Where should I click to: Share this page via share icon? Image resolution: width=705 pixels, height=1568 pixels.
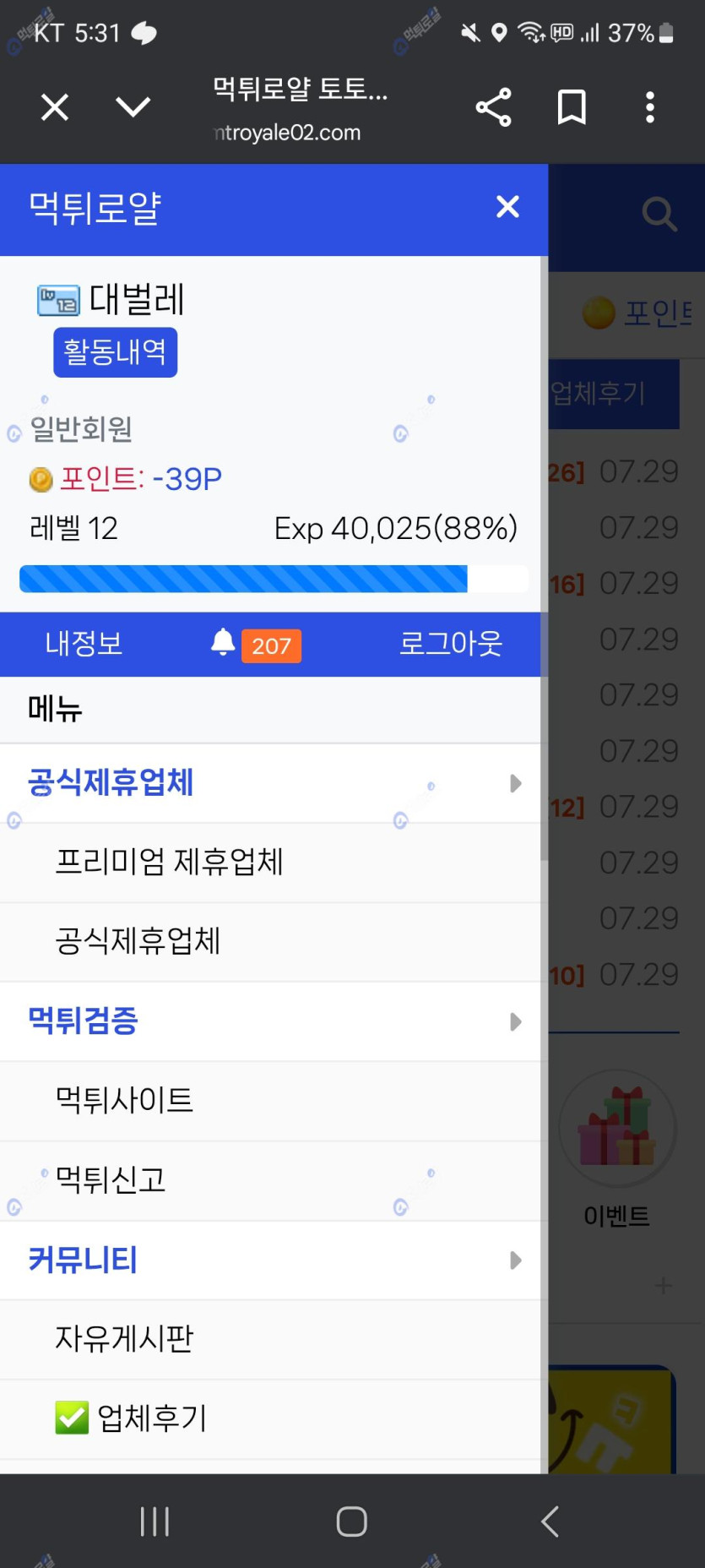[494, 107]
